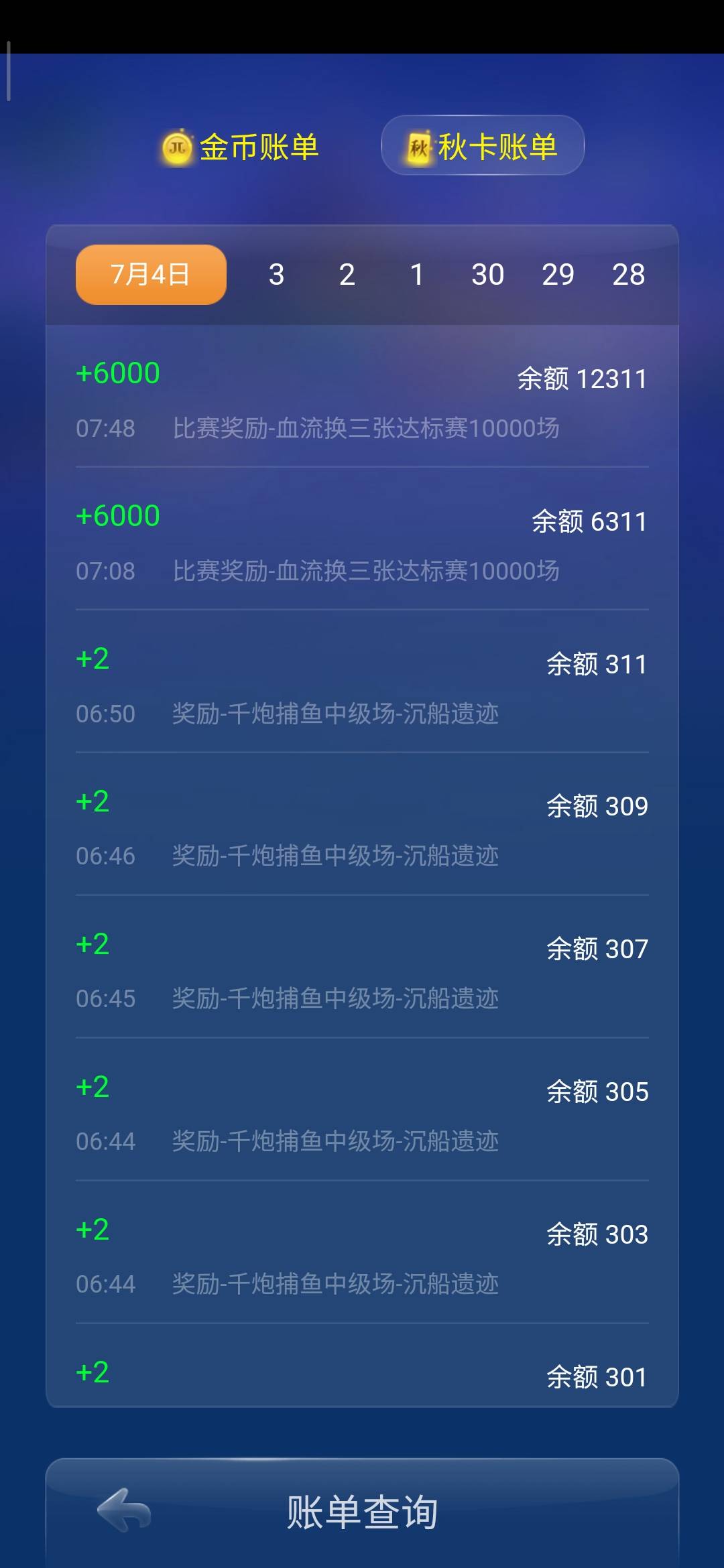Open records for date 29
724x1568 pixels.
560,275
